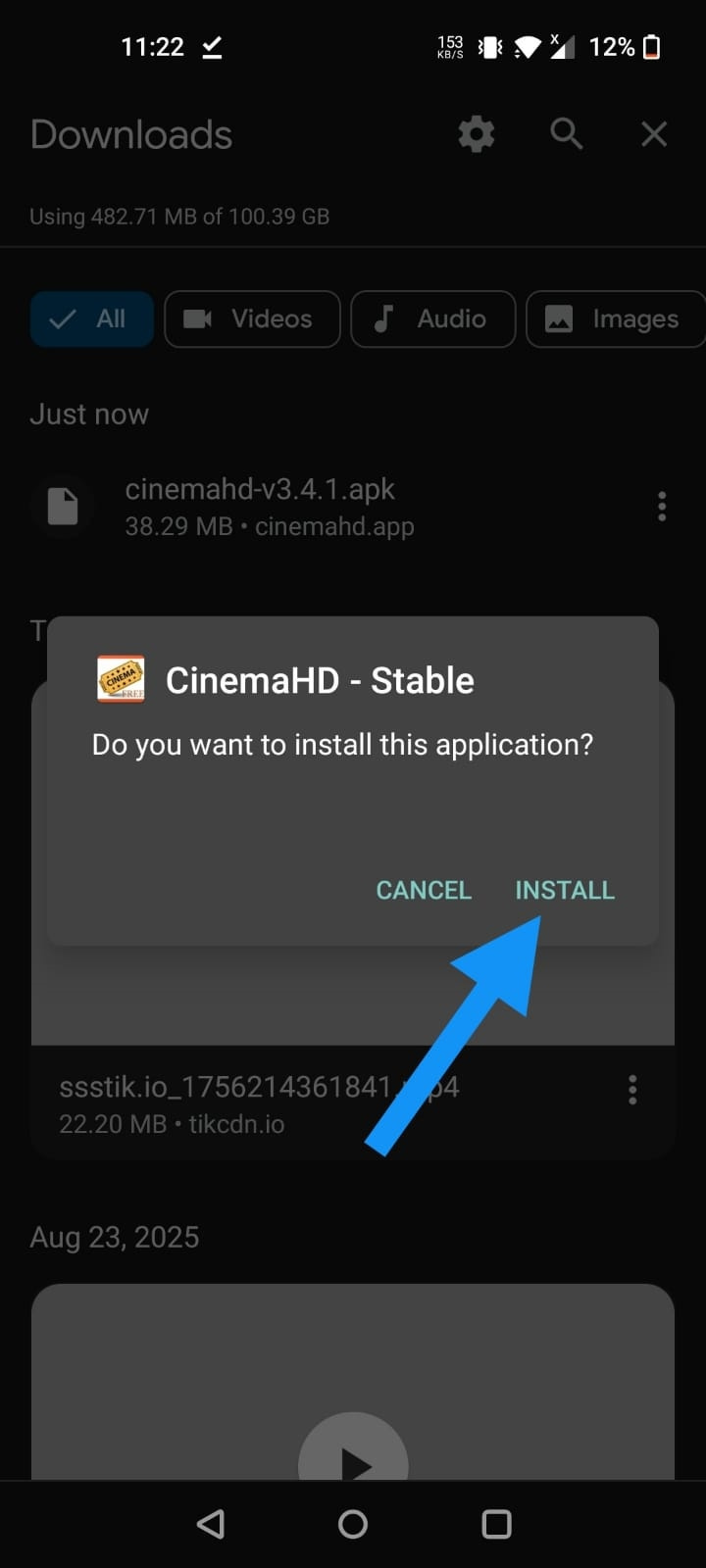706x1568 pixels.
Task: Click the CinemaHD app icon in the dialog
Action: coord(122,678)
